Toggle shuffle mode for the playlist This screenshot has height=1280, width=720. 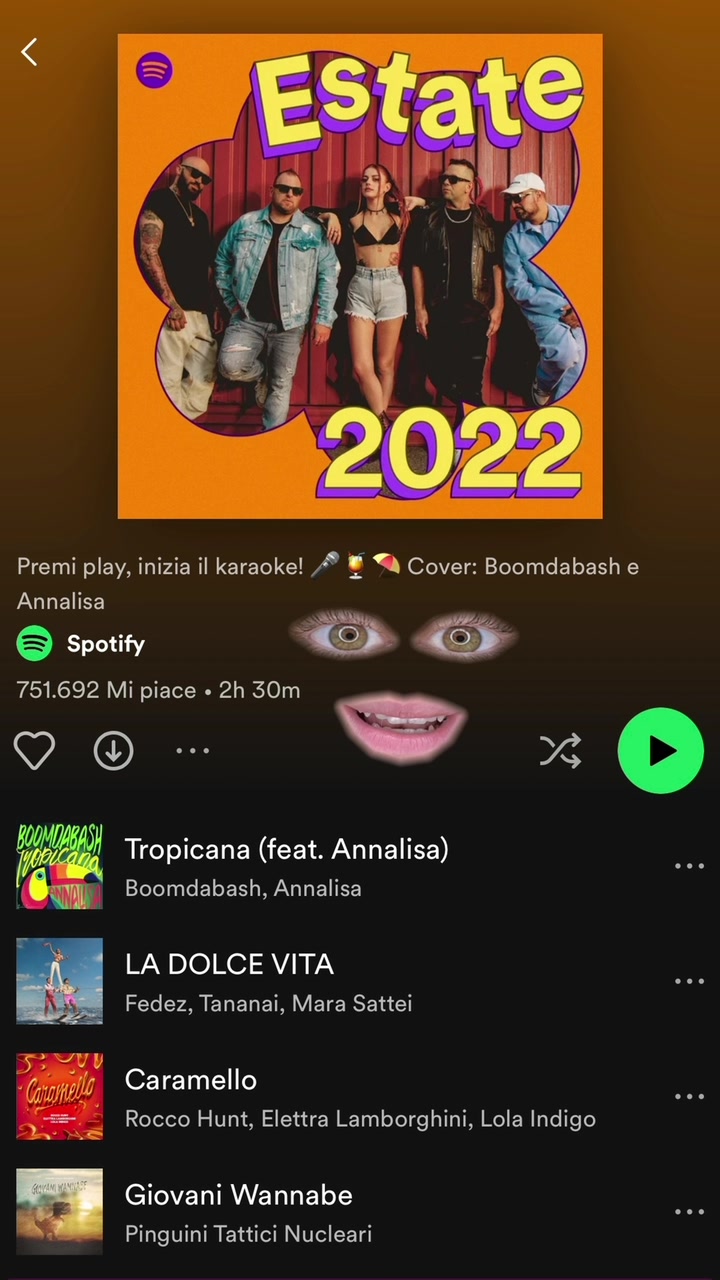click(560, 750)
